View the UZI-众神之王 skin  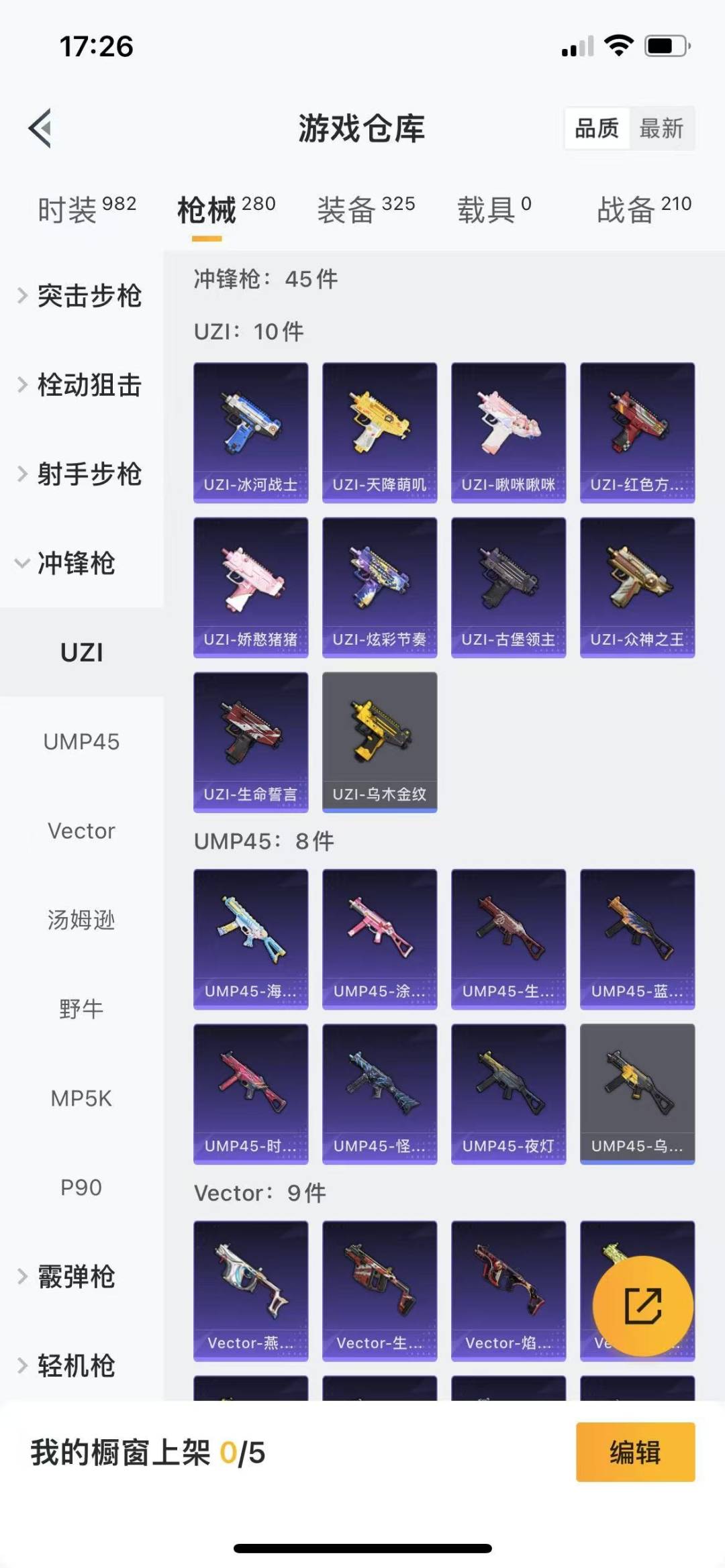pyautogui.click(x=638, y=588)
